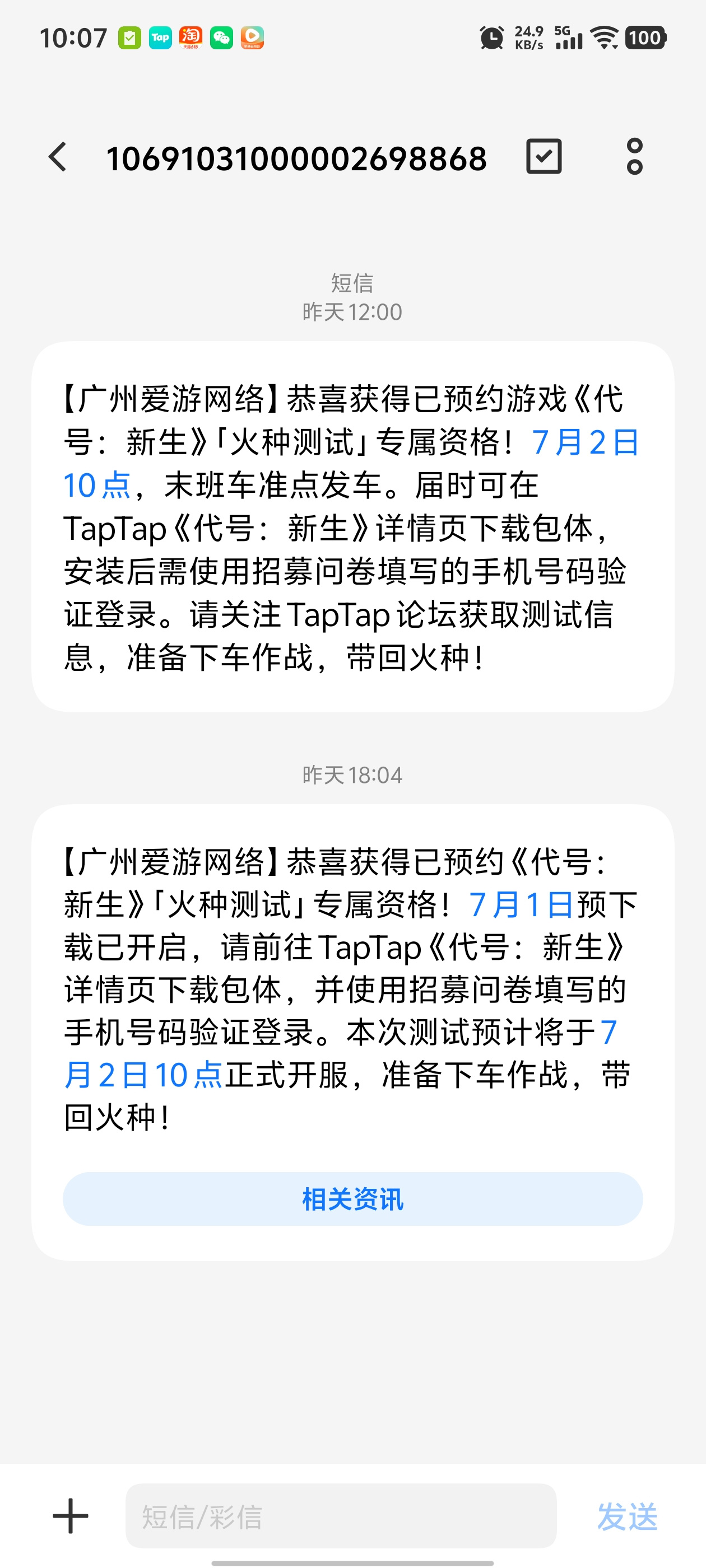Open the plus attachment menu

[x=71, y=1516]
